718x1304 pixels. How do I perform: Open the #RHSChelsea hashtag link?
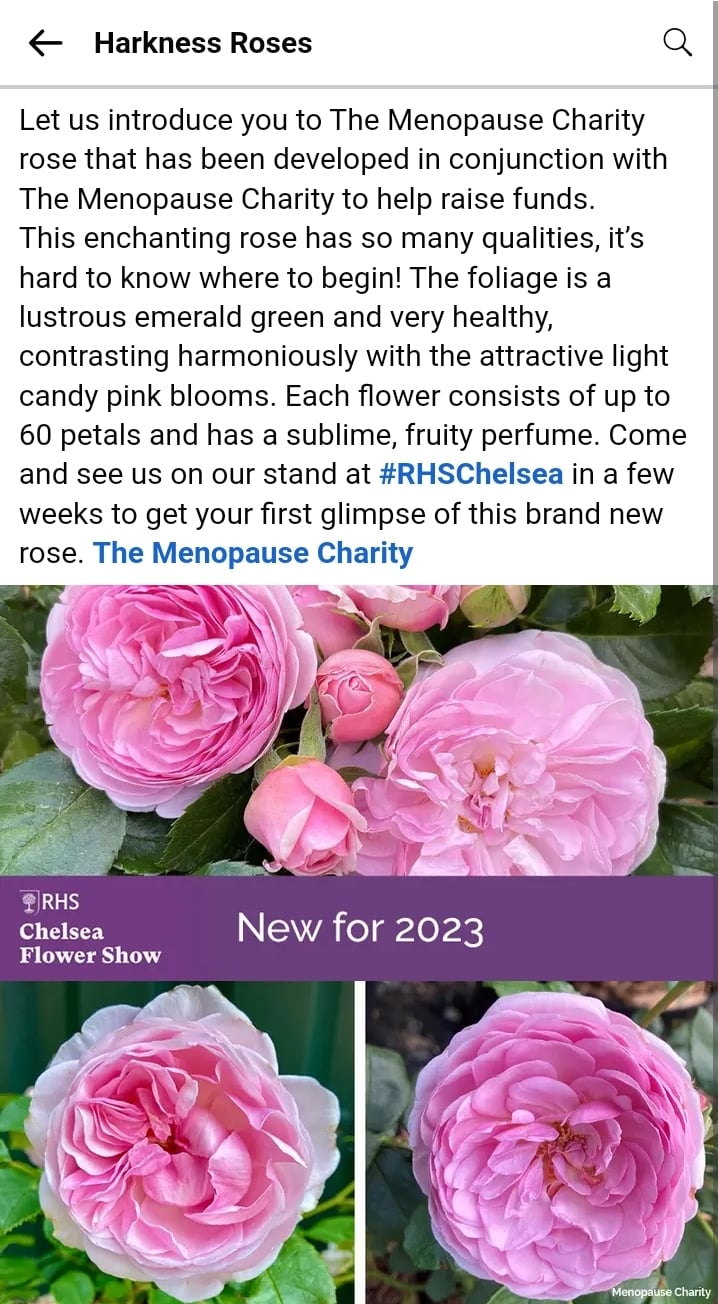point(471,474)
